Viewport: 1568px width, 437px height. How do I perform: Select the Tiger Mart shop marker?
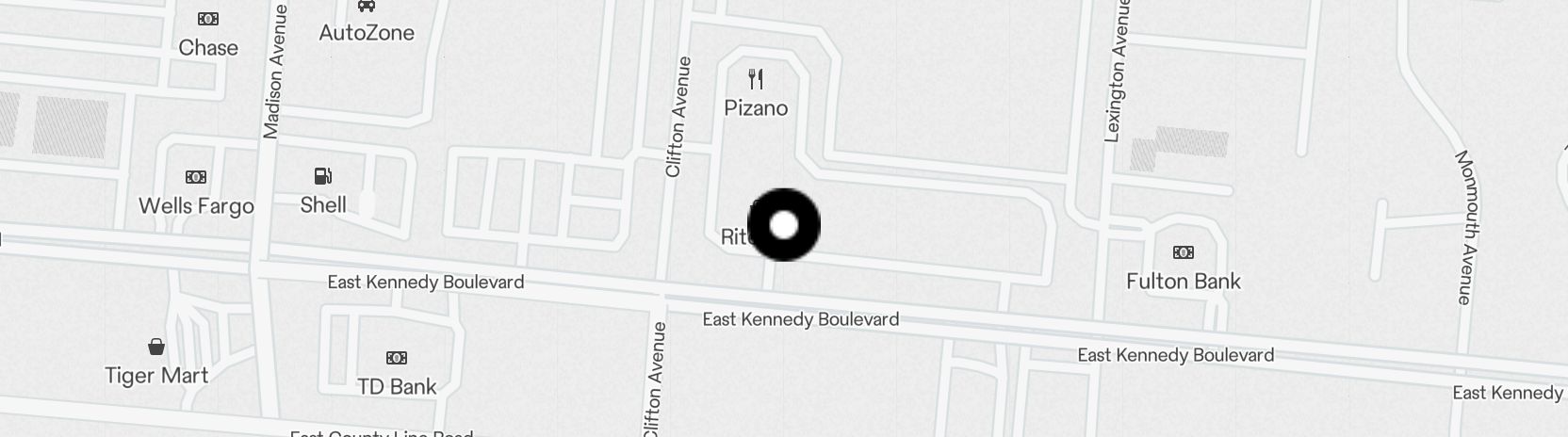click(156, 348)
